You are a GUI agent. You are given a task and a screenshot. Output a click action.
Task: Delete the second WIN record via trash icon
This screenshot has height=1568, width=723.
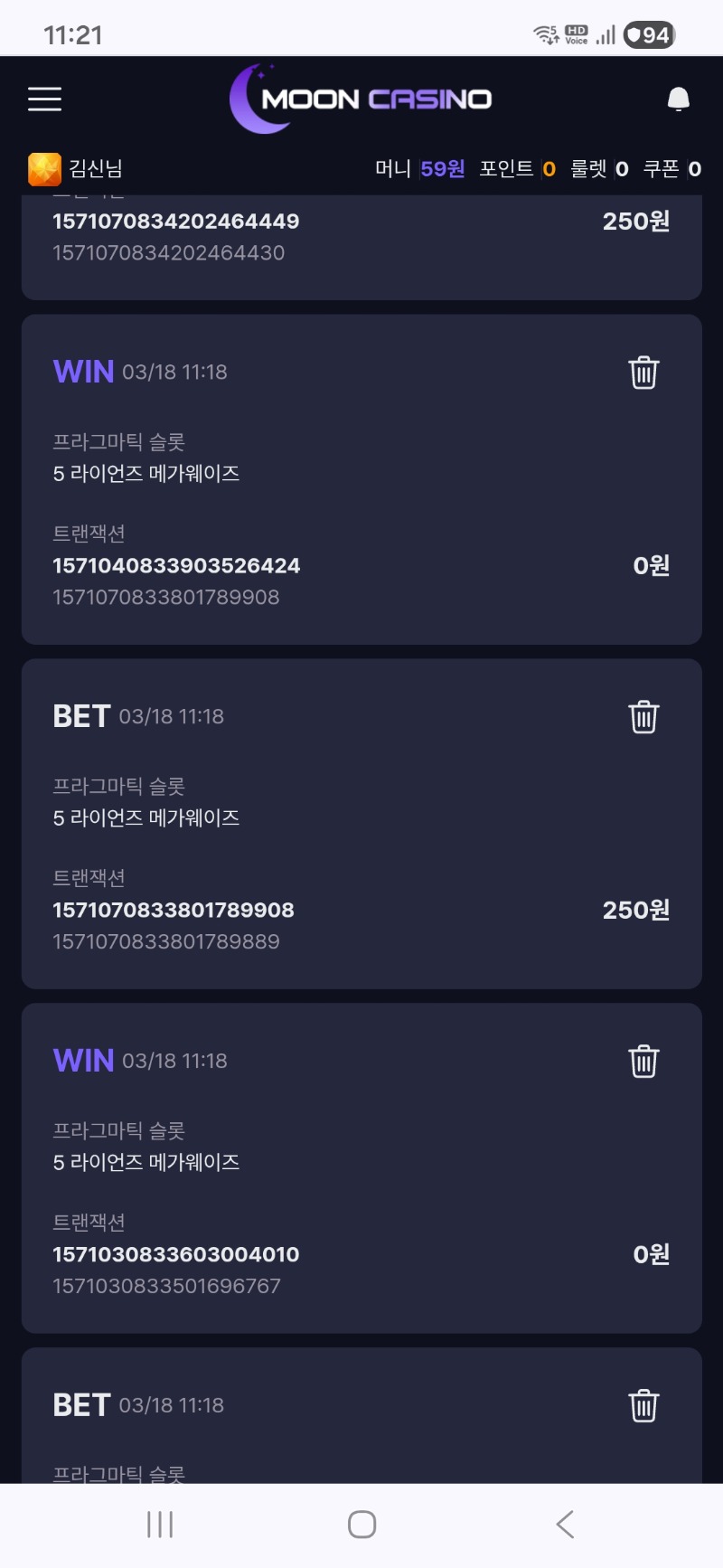(643, 1062)
